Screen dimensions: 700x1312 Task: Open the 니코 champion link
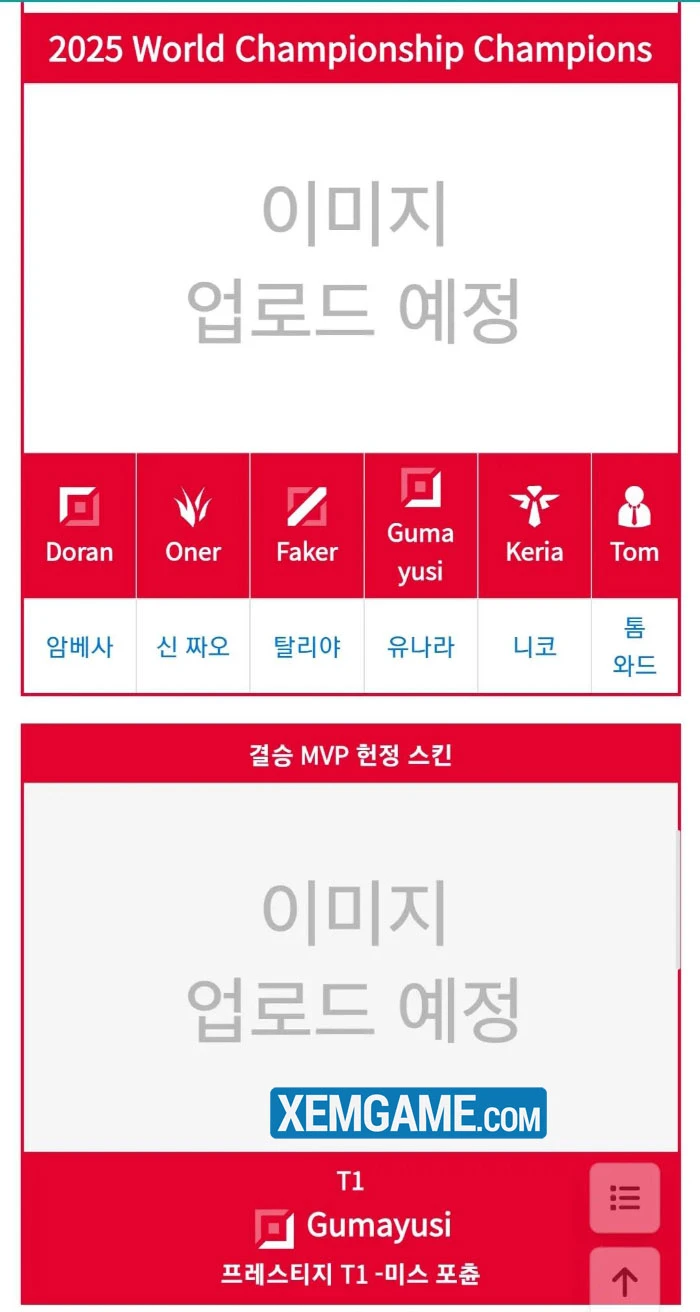pyautogui.click(x=534, y=647)
